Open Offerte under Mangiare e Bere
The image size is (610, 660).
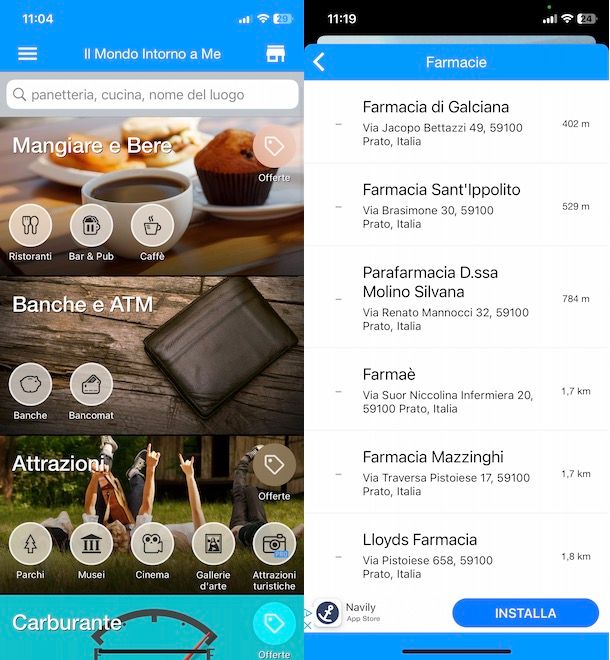coord(274,148)
